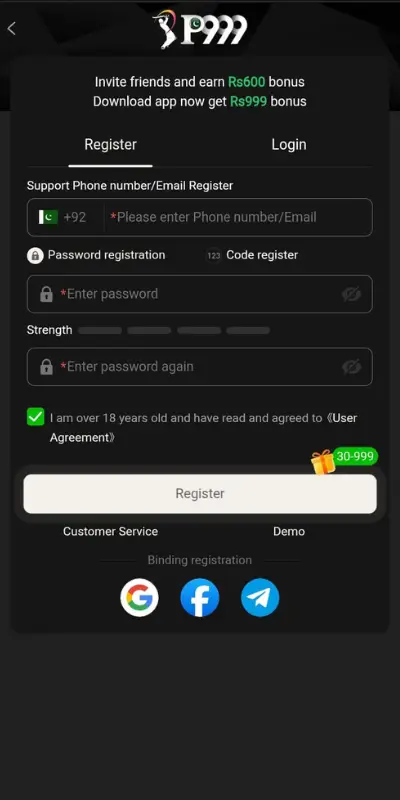This screenshot has width=400, height=800.
Task: Register with Google account
Action: [x=139, y=597]
